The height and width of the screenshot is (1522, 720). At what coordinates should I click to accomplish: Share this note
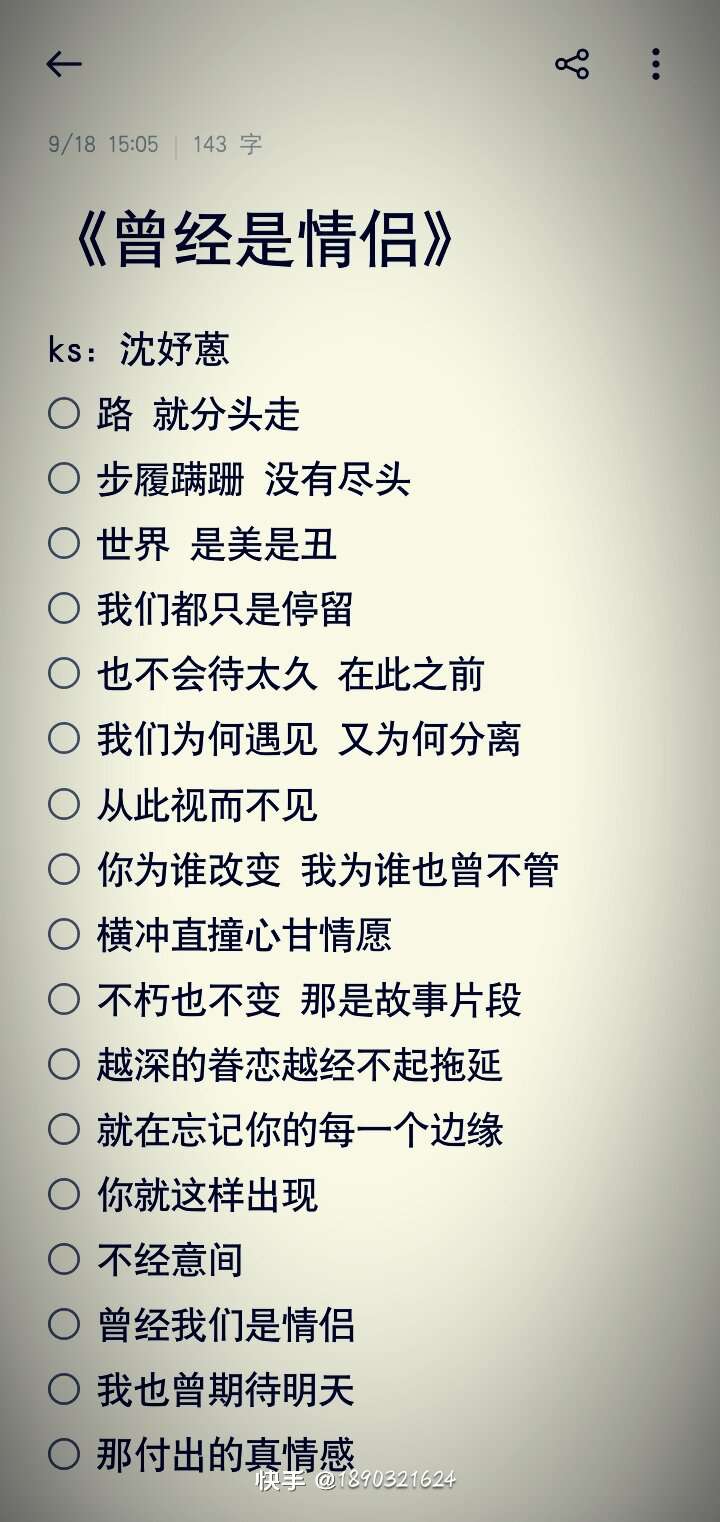pyautogui.click(x=572, y=64)
